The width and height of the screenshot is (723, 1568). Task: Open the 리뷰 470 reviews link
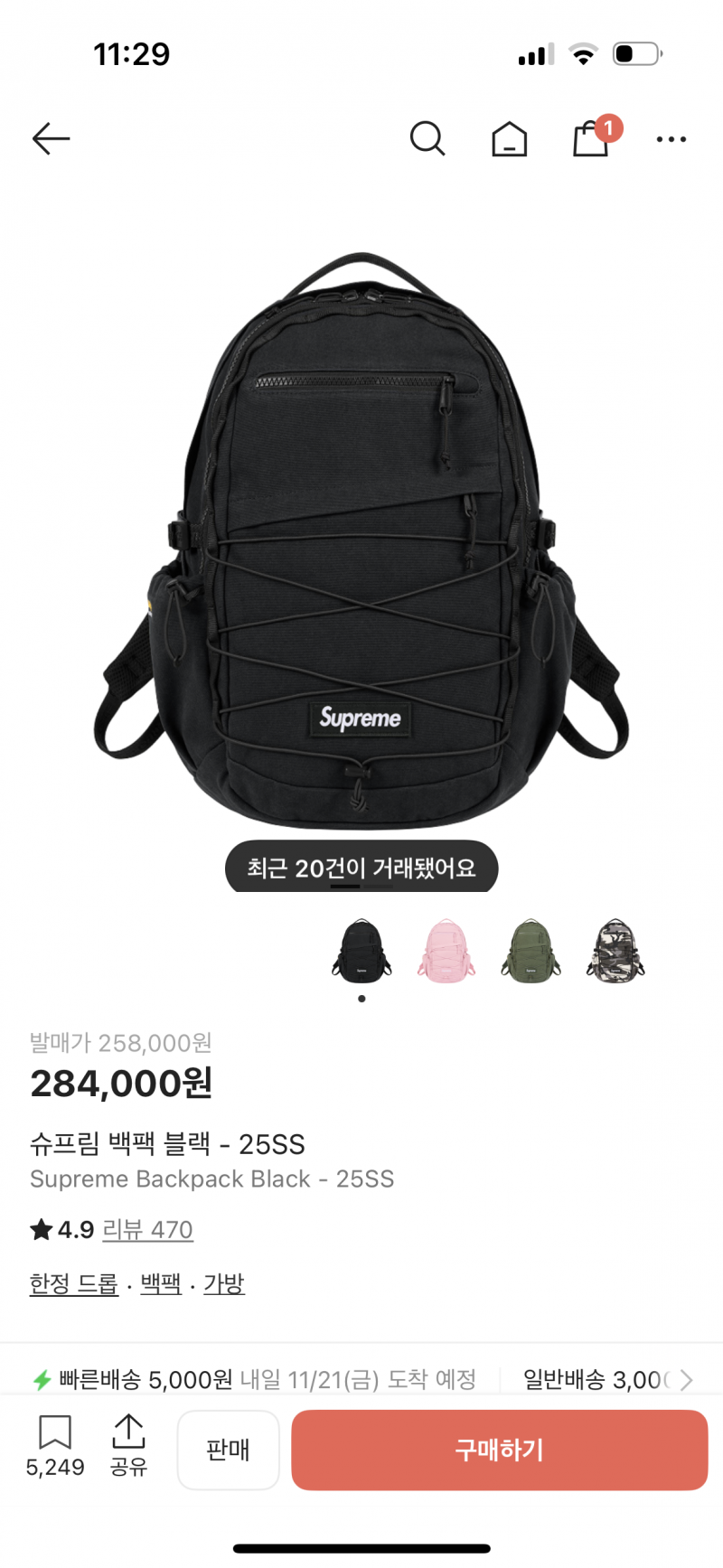147,1230
